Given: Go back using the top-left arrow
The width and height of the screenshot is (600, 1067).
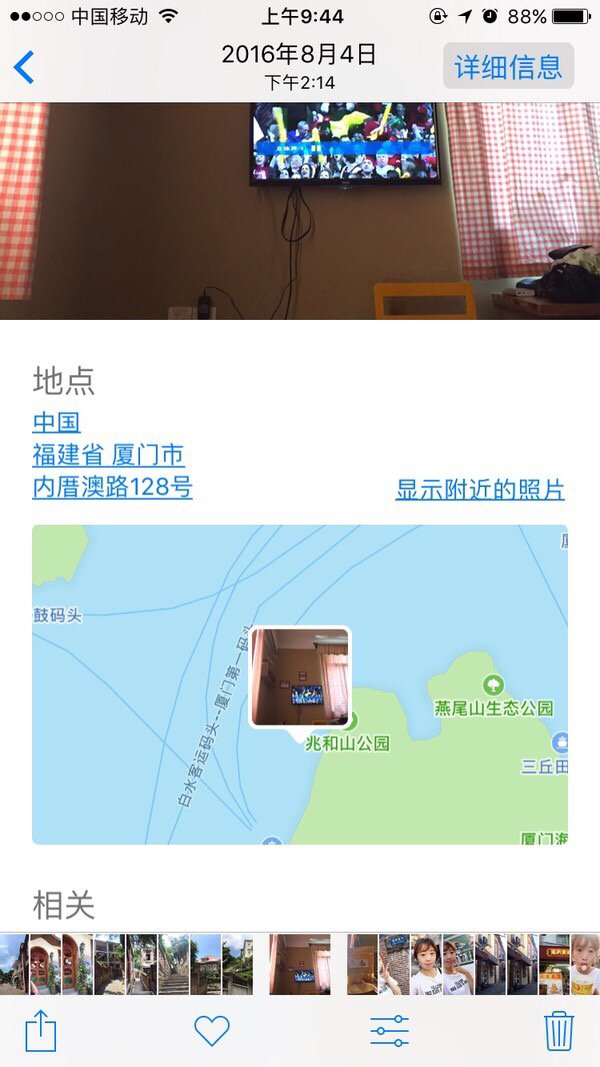Looking at the screenshot, I should point(25,67).
